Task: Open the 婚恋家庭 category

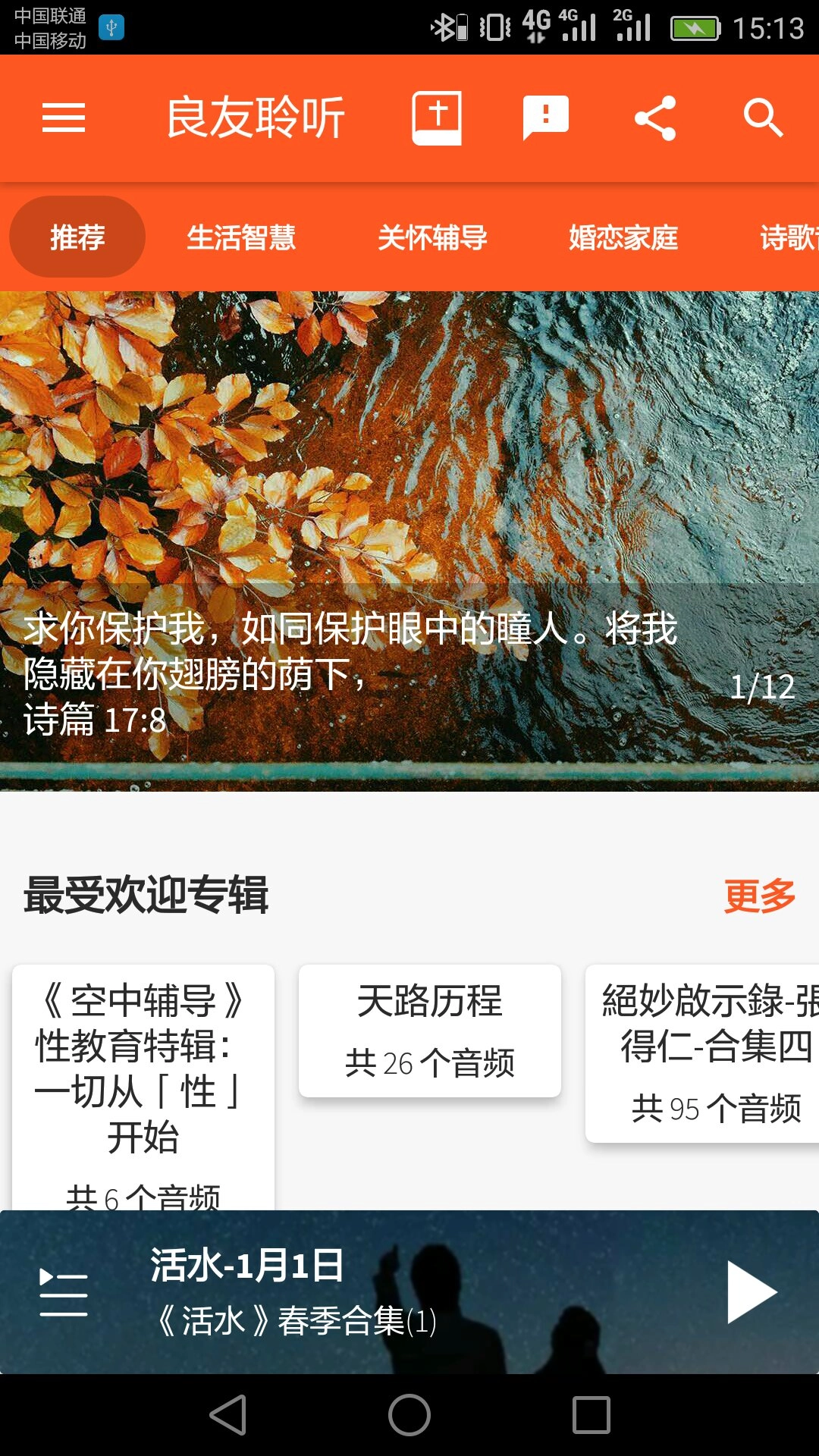Action: tap(625, 236)
